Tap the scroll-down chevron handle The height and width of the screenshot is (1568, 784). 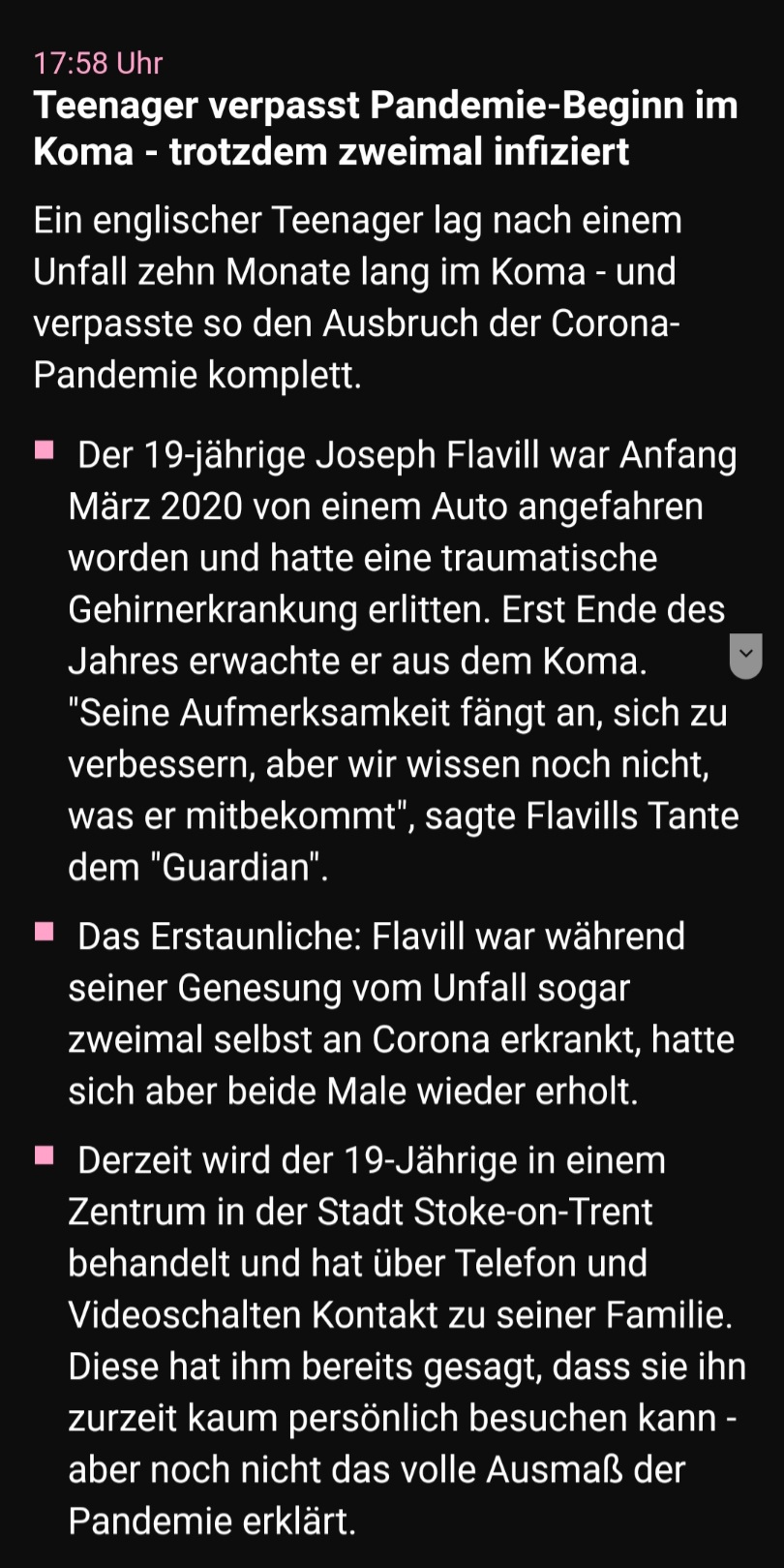point(745,655)
